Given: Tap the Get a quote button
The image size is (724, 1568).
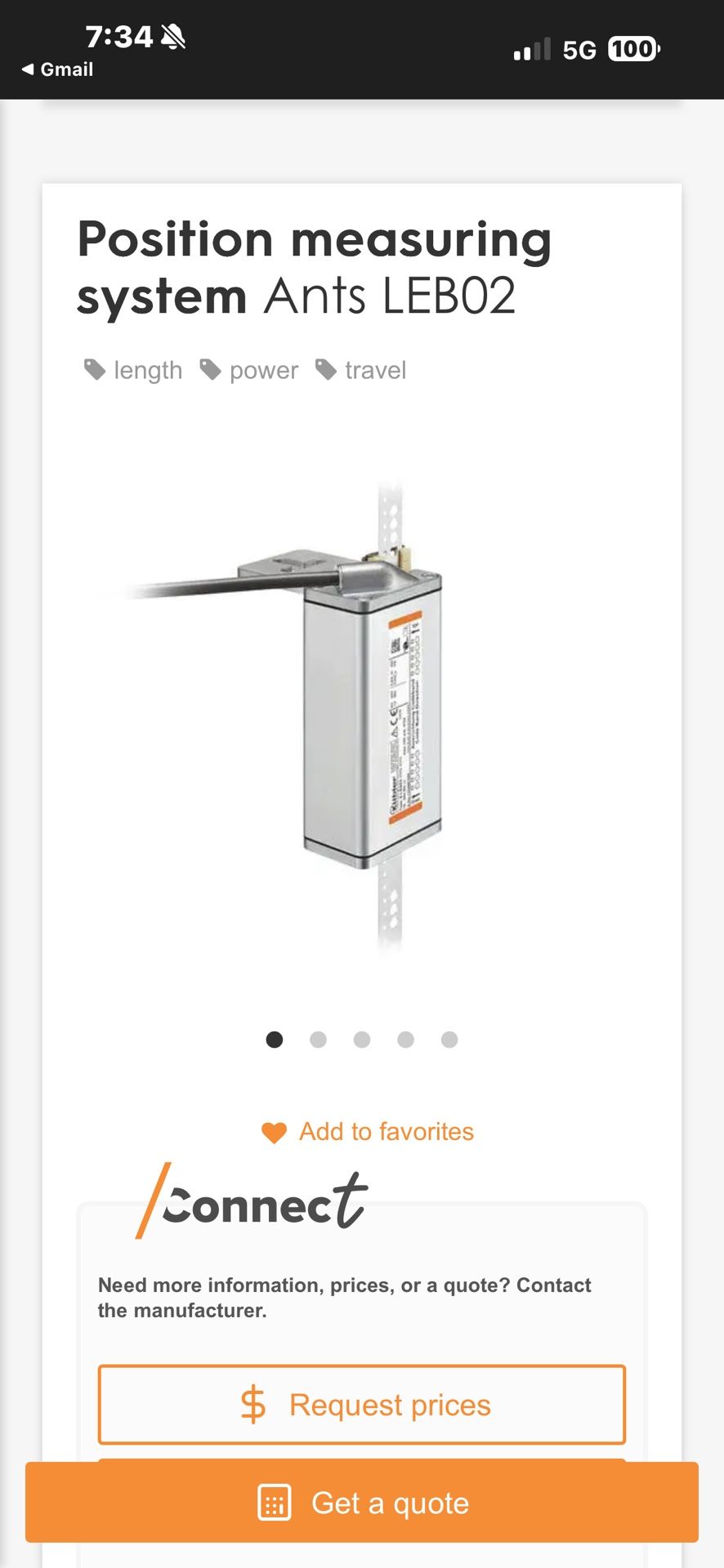Looking at the screenshot, I should pyautogui.click(x=362, y=1503).
